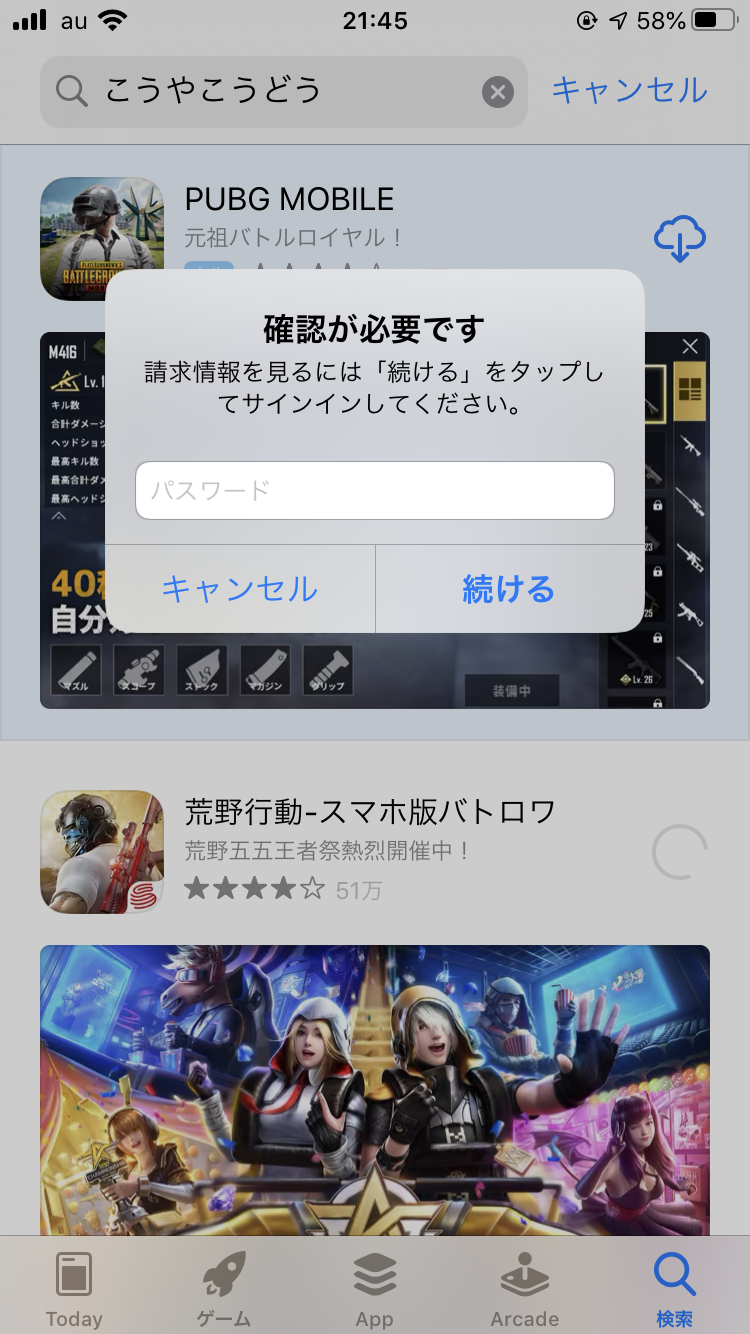Viewport: 750px width, 1334px height.
Task: Open the PUBG MOBILE app listing
Action: click(290, 200)
